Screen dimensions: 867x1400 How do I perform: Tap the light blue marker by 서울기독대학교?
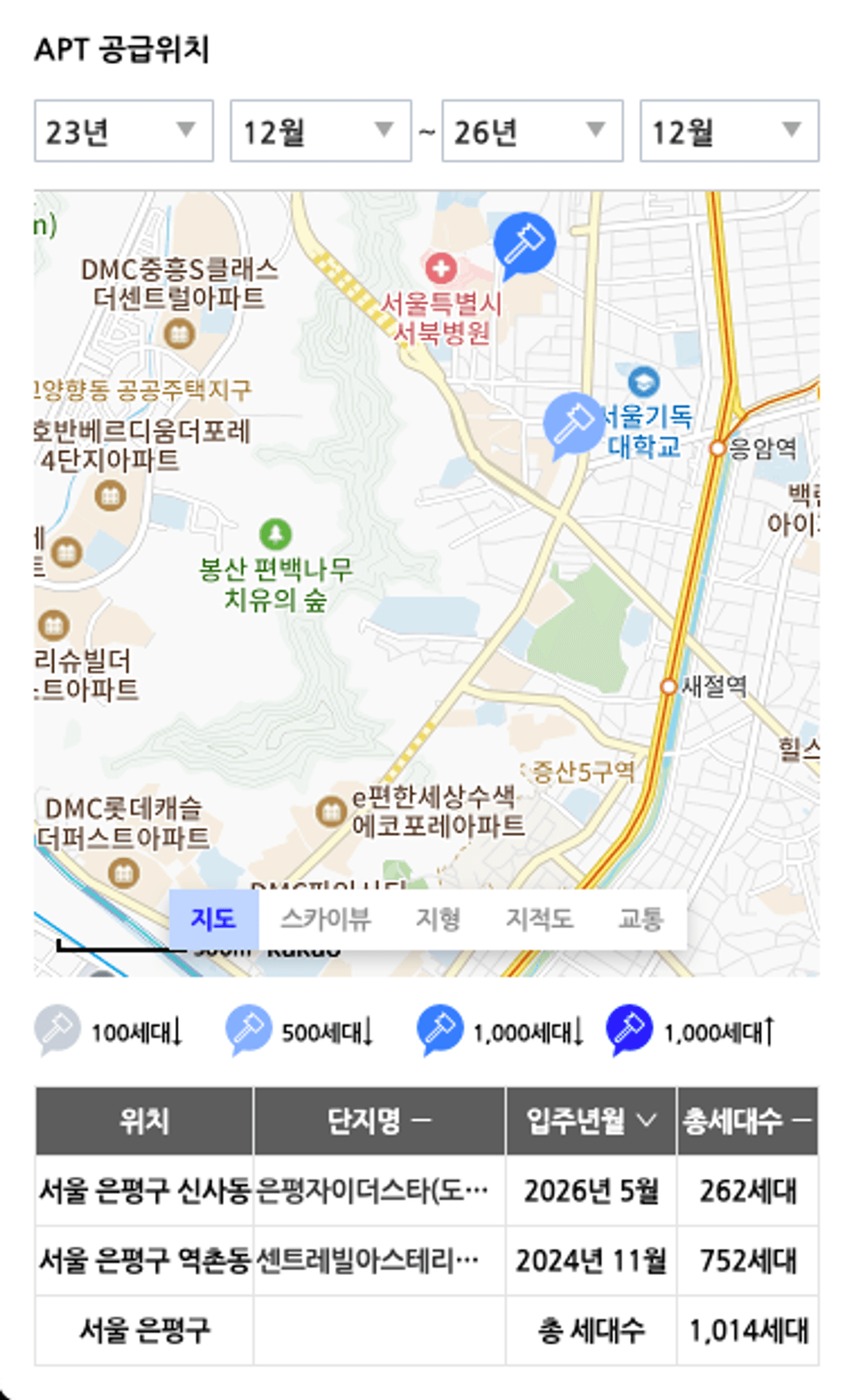[573, 426]
